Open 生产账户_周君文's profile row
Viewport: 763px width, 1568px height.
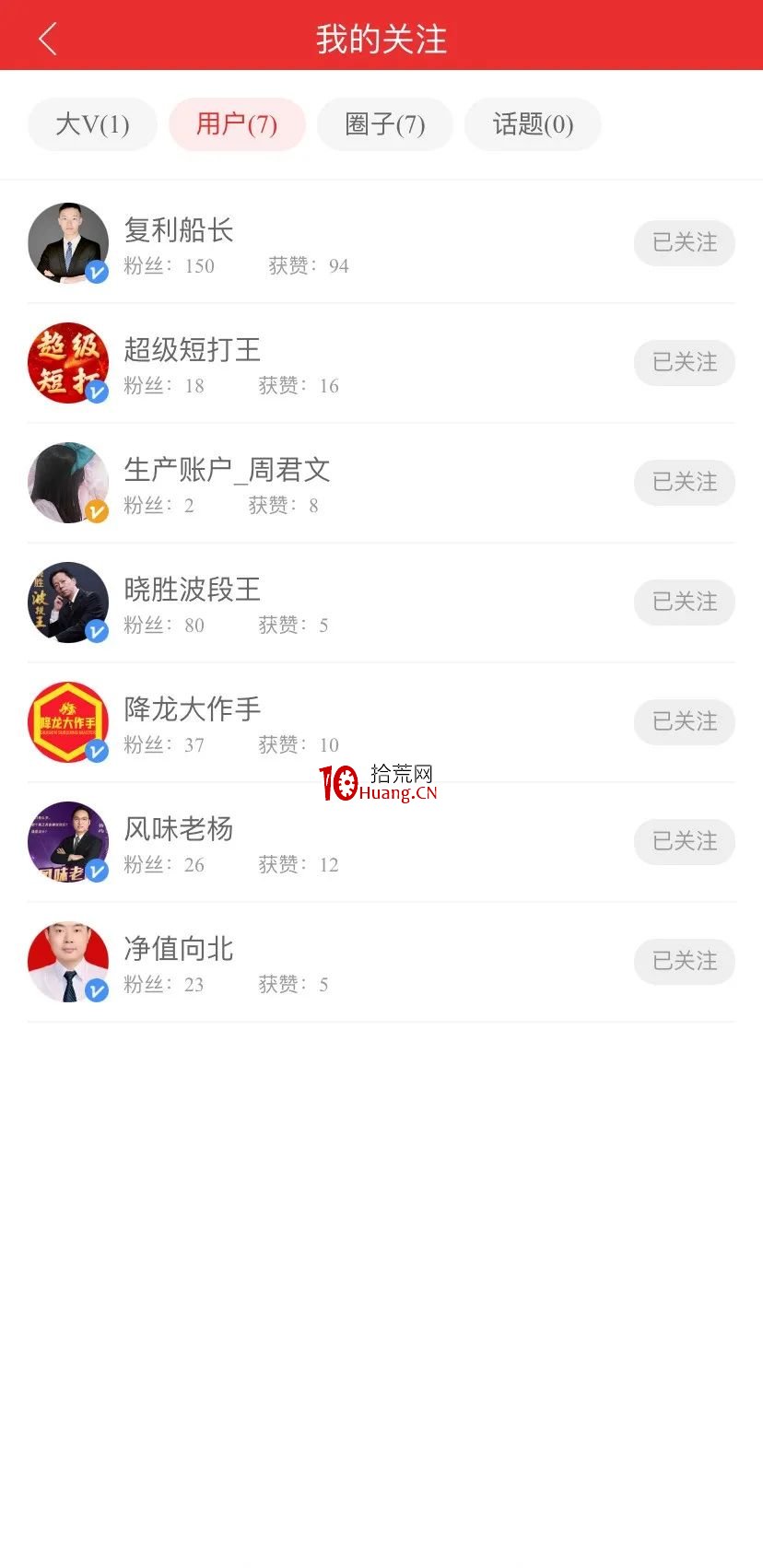click(x=381, y=483)
